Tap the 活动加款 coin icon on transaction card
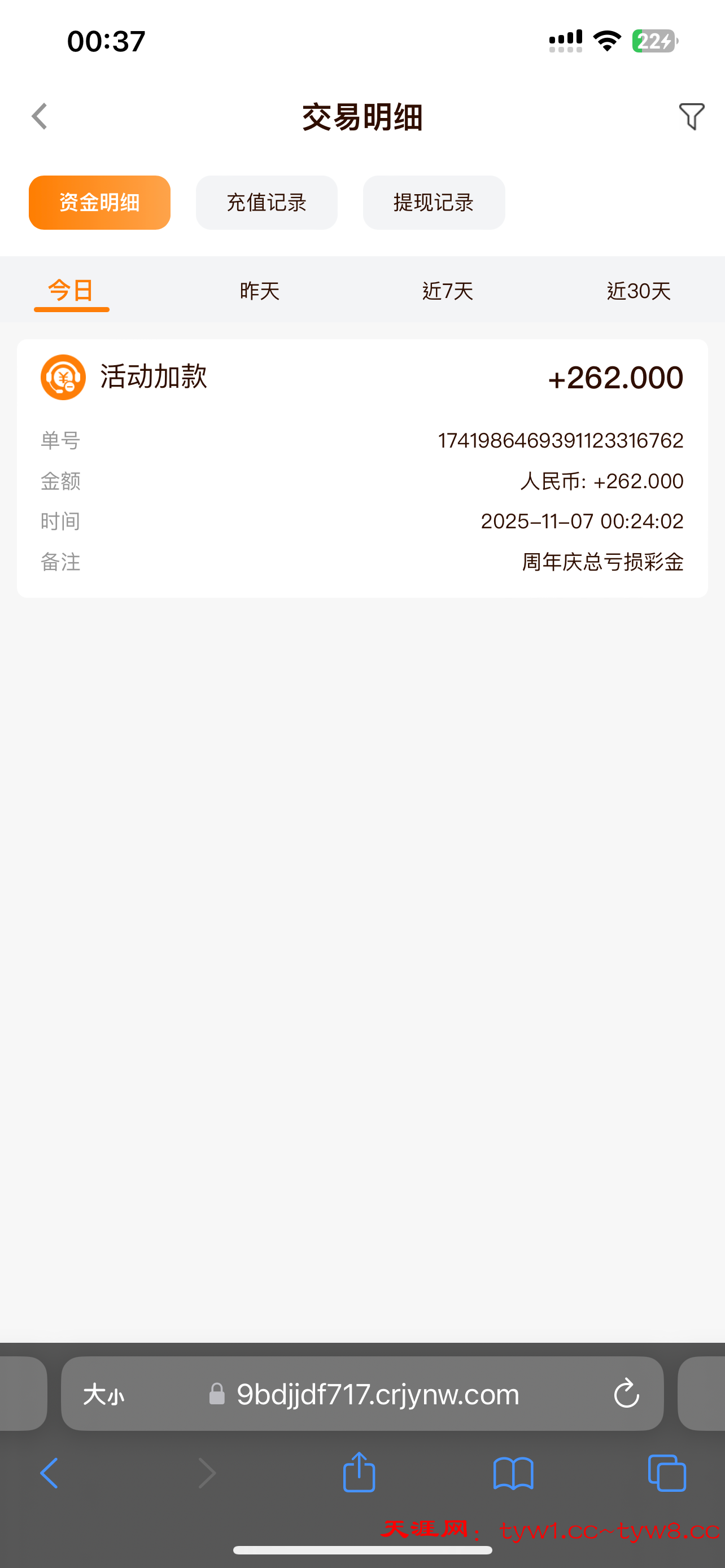 [62, 377]
